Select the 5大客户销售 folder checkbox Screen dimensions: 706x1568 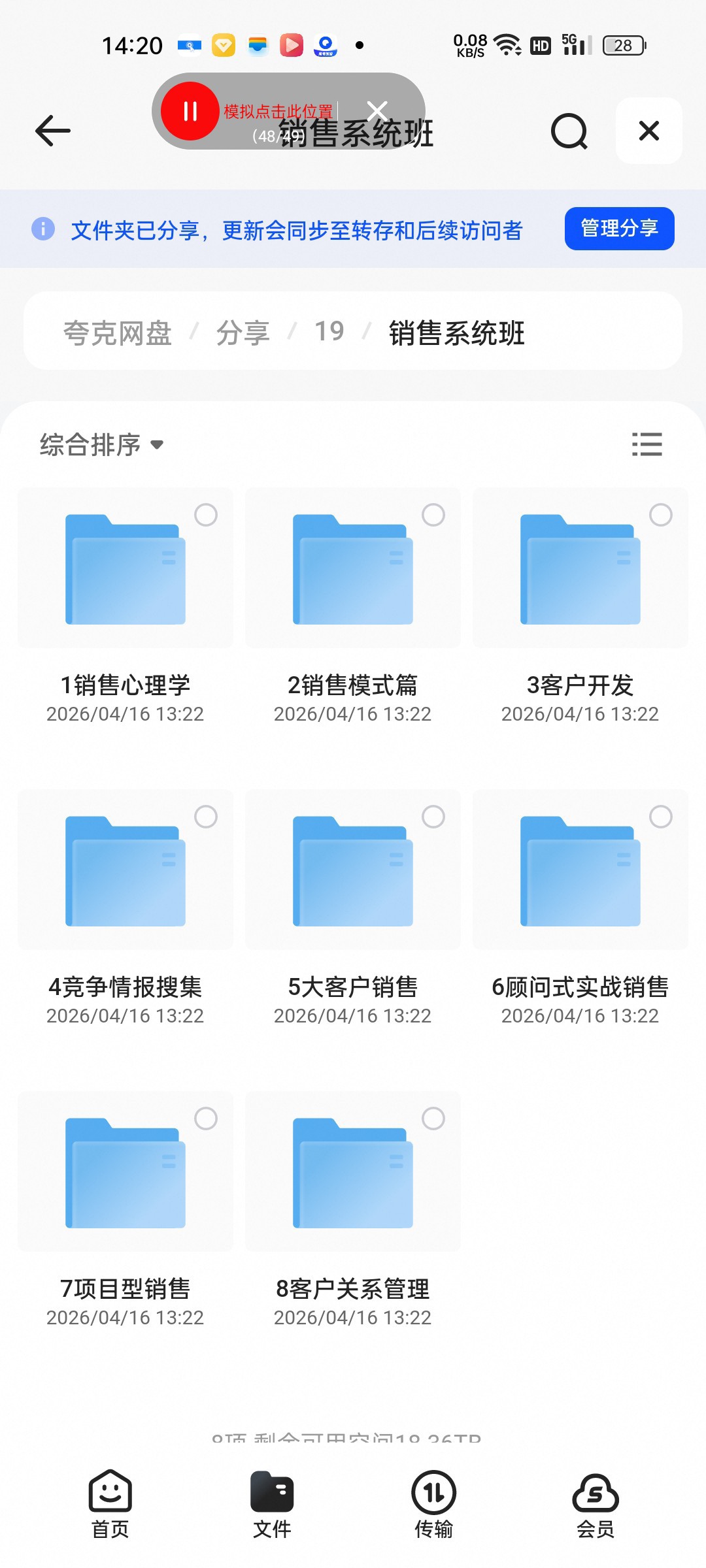(433, 817)
